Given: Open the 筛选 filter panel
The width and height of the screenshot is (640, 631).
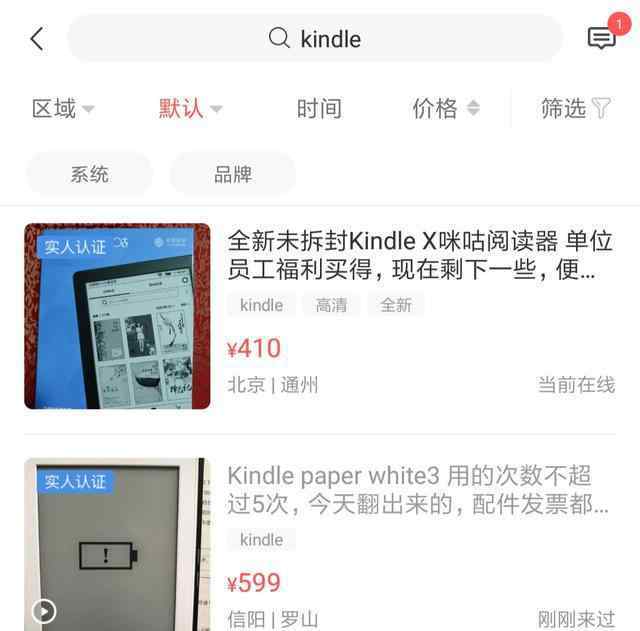Looking at the screenshot, I should coord(575,109).
